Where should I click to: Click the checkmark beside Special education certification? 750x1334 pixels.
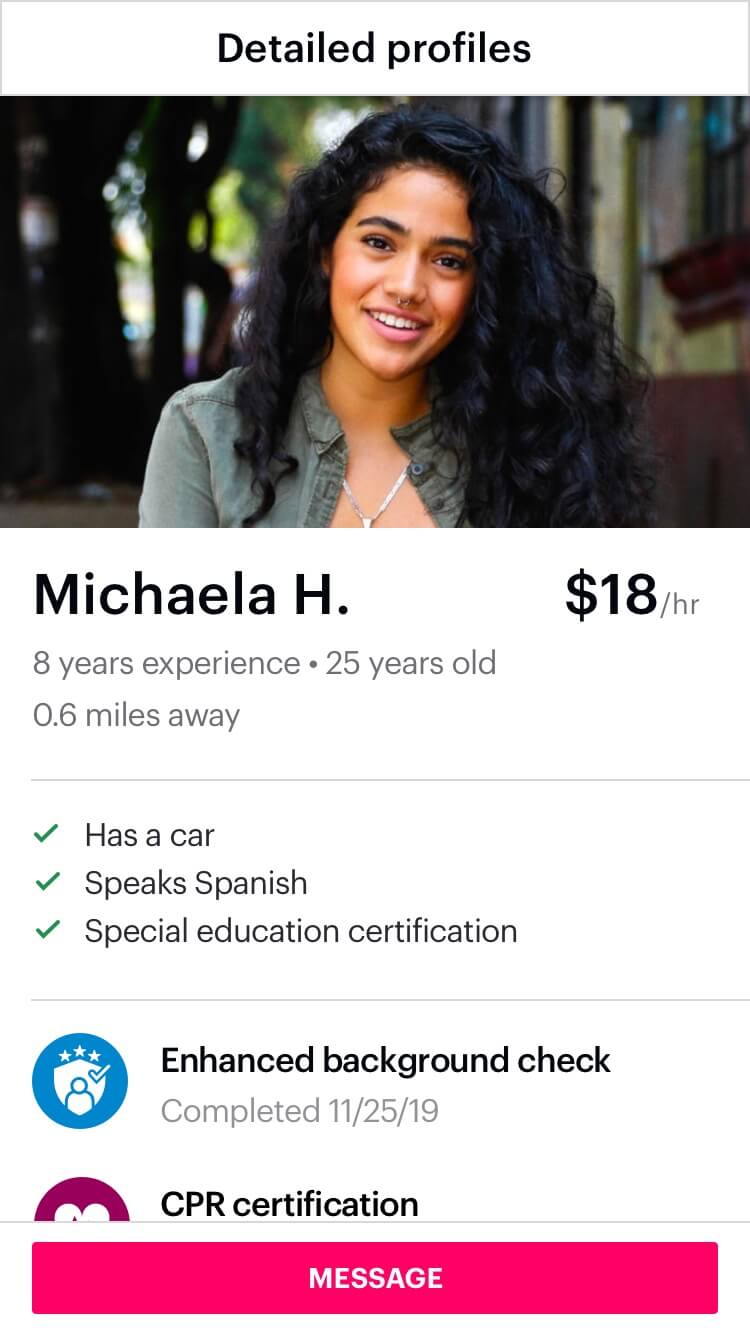coord(47,929)
